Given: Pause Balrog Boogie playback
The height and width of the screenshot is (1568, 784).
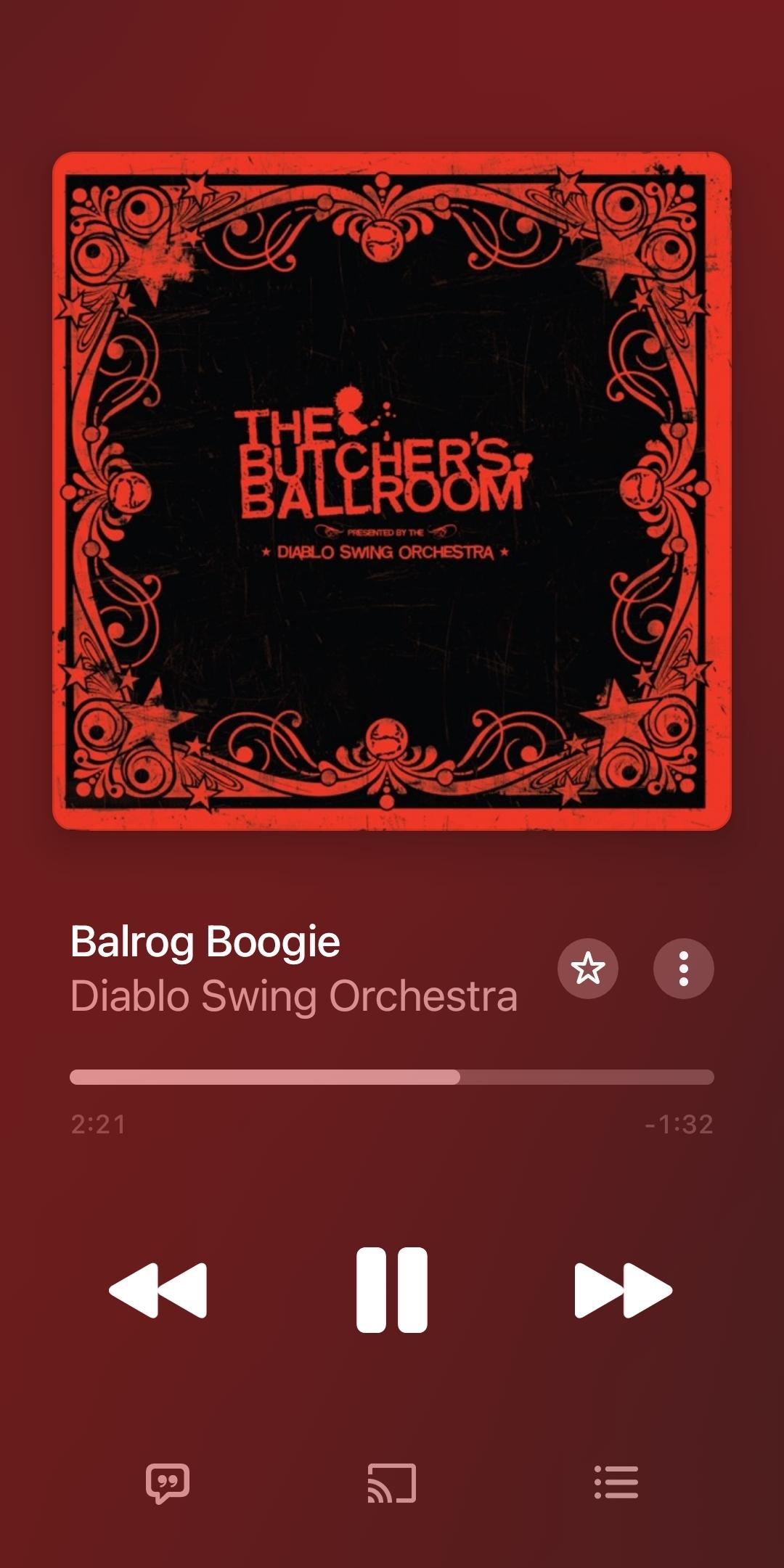Looking at the screenshot, I should tap(392, 1290).
